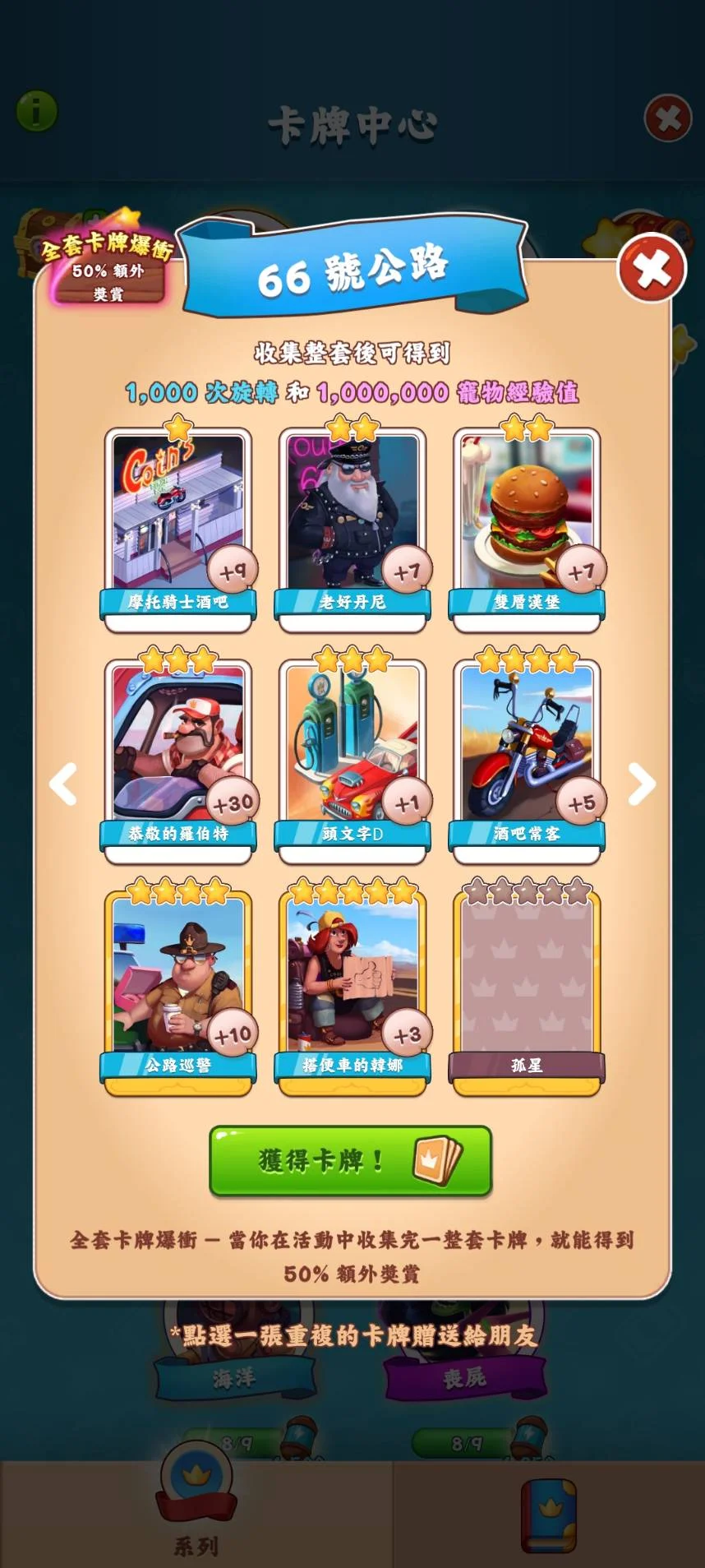Go to the next card set
This screenshot has width=705, height=1568.
(642, 784)
